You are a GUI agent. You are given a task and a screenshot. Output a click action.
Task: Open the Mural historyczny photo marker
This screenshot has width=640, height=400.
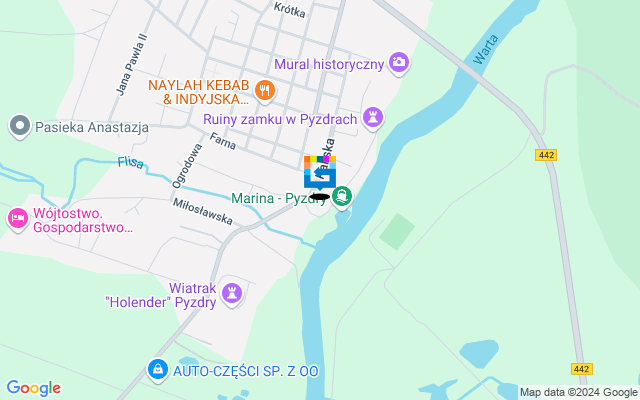399,64
